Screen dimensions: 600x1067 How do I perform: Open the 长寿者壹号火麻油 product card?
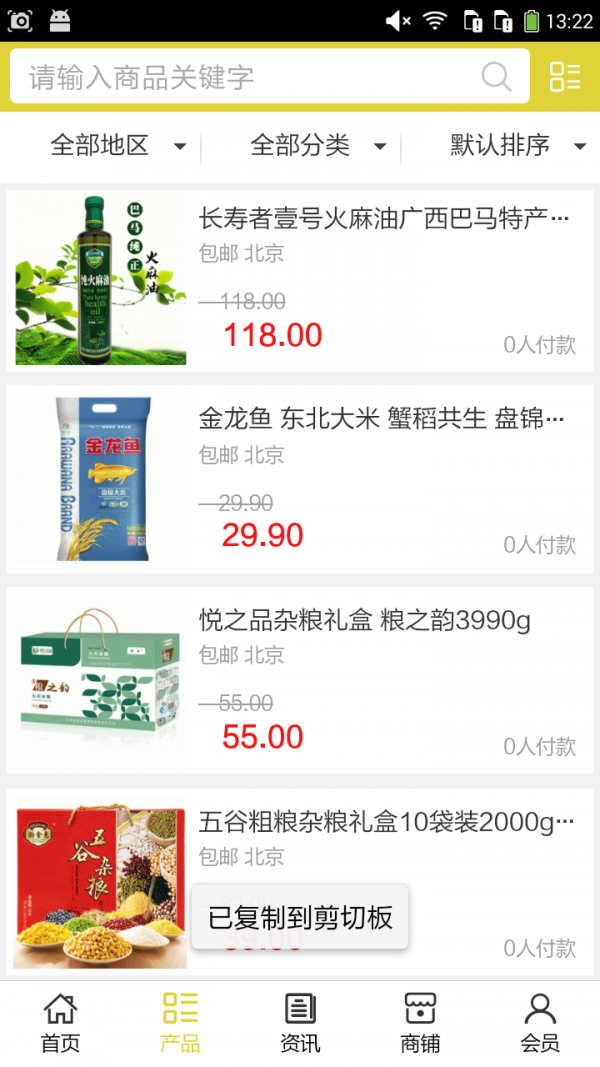(300, 281)
